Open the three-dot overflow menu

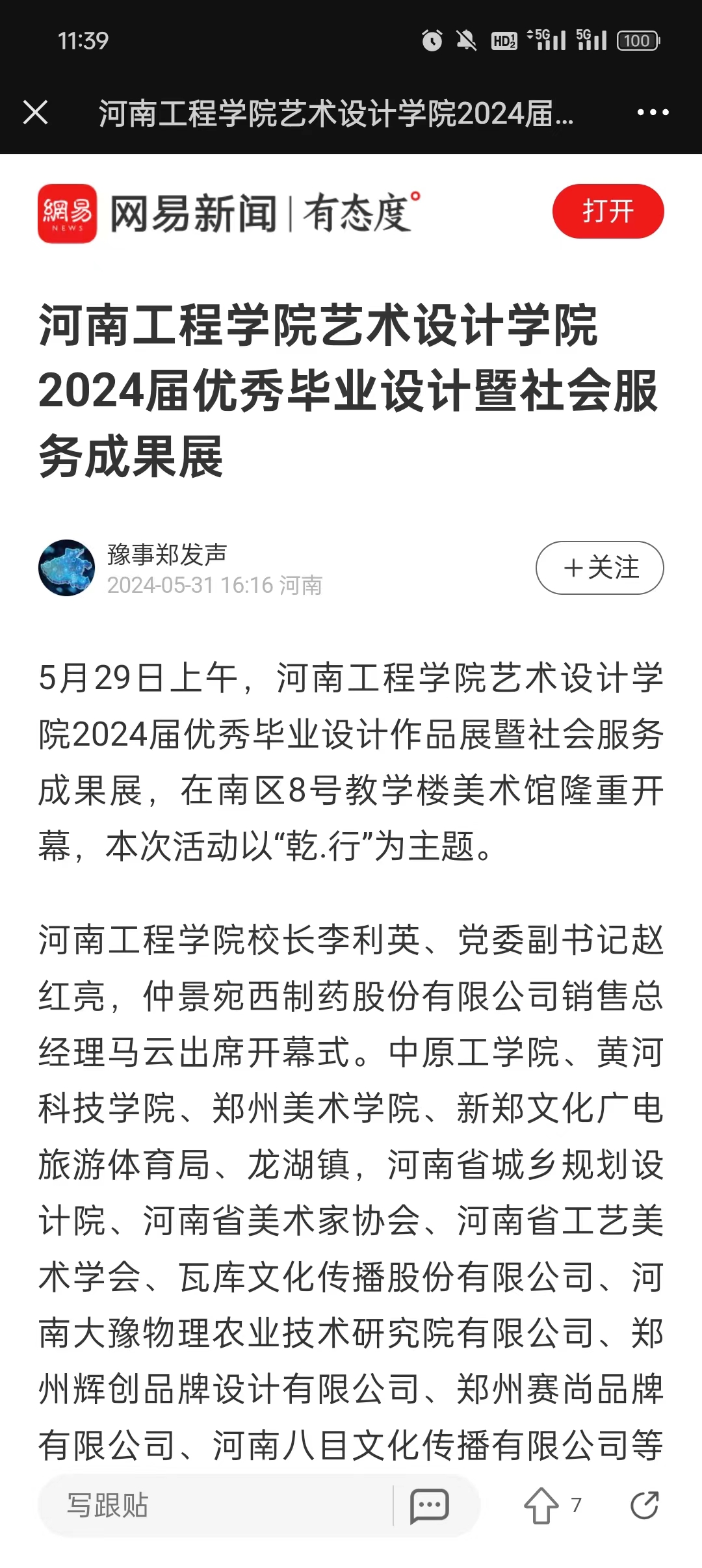click(653, 112)
